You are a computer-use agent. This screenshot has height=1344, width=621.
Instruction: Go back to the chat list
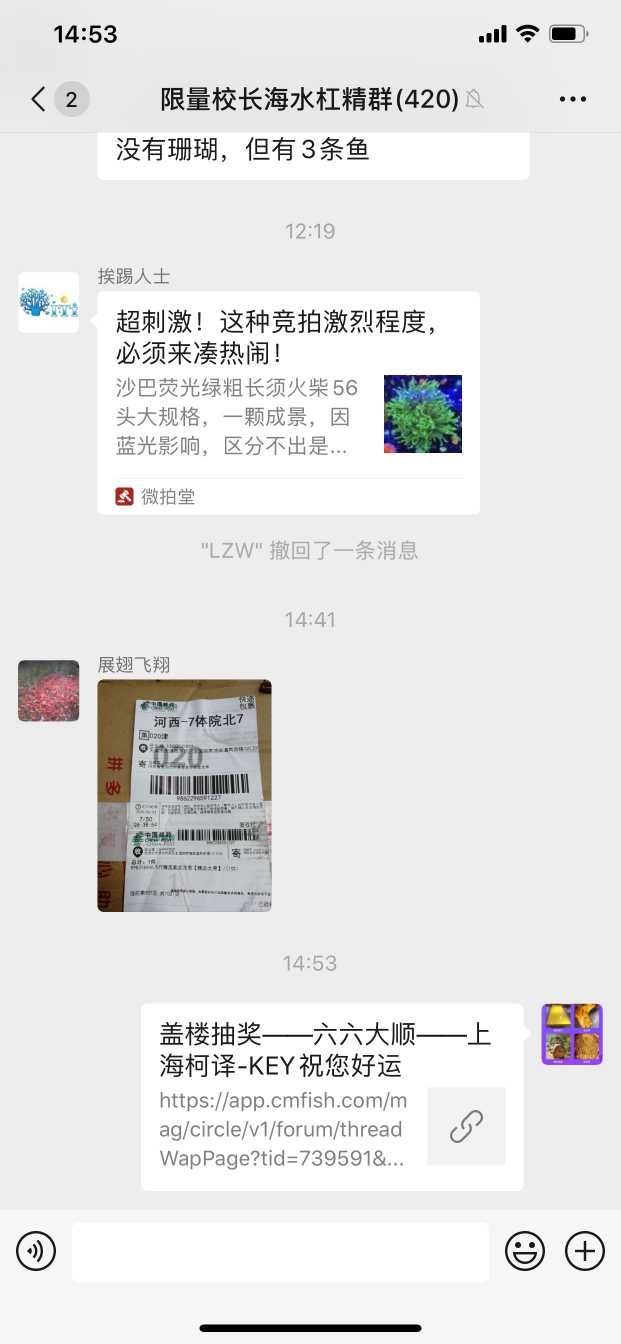pos(40,99)
